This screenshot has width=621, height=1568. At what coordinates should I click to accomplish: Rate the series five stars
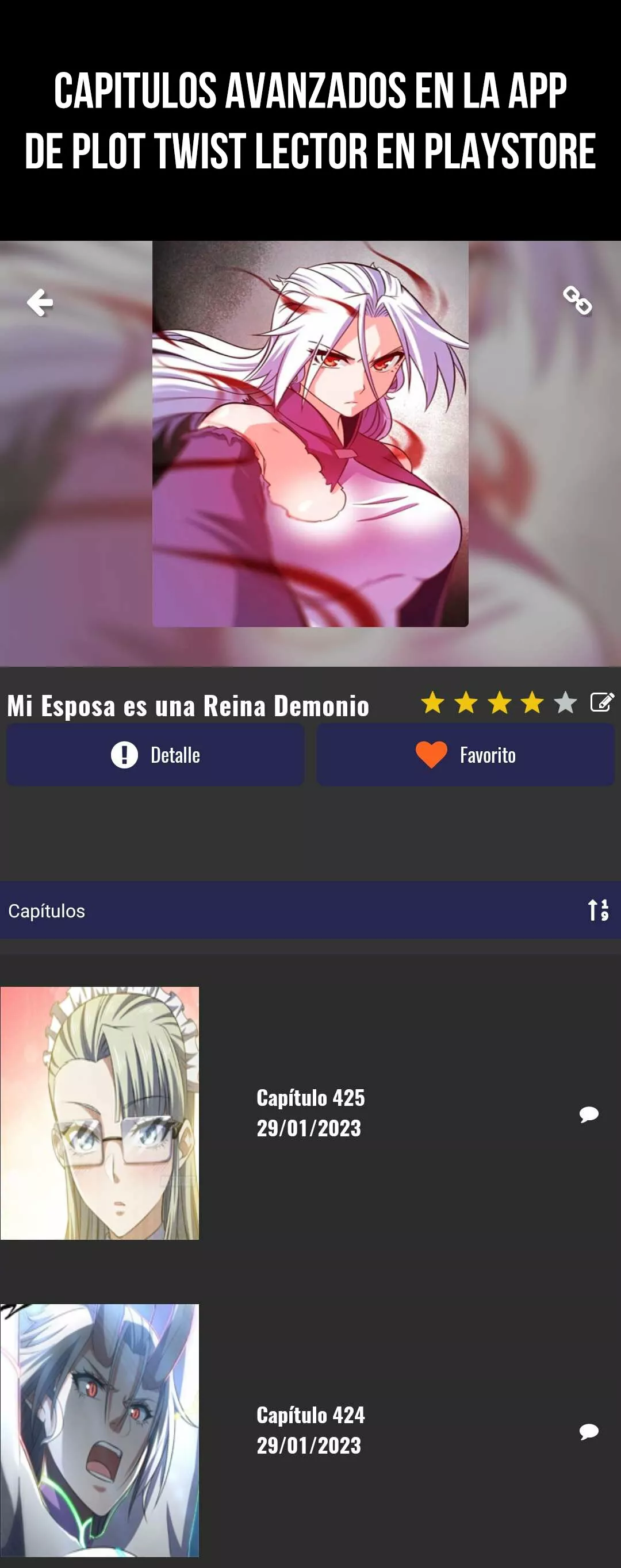(565, 703)
